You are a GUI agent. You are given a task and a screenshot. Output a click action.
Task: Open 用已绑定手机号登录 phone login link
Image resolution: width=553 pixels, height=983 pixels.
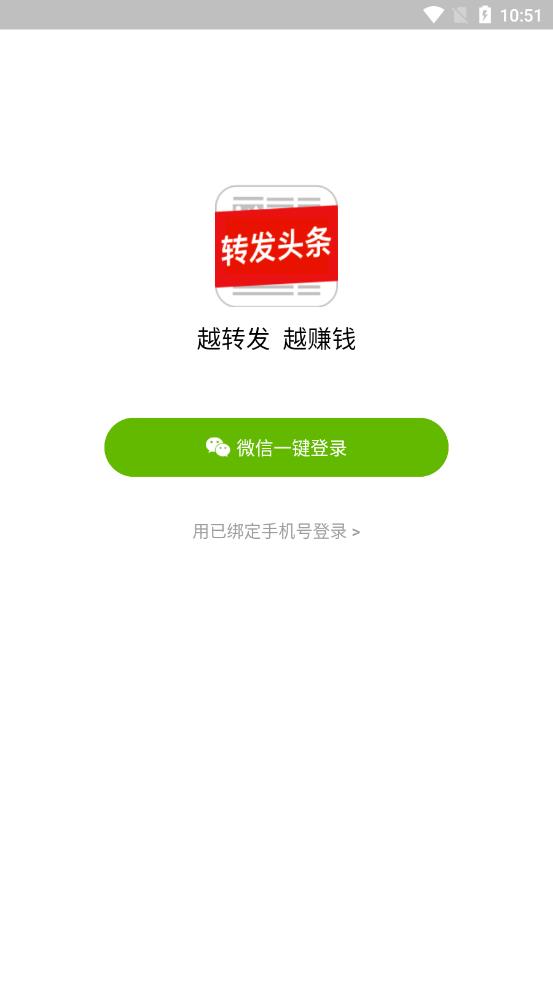276,532
